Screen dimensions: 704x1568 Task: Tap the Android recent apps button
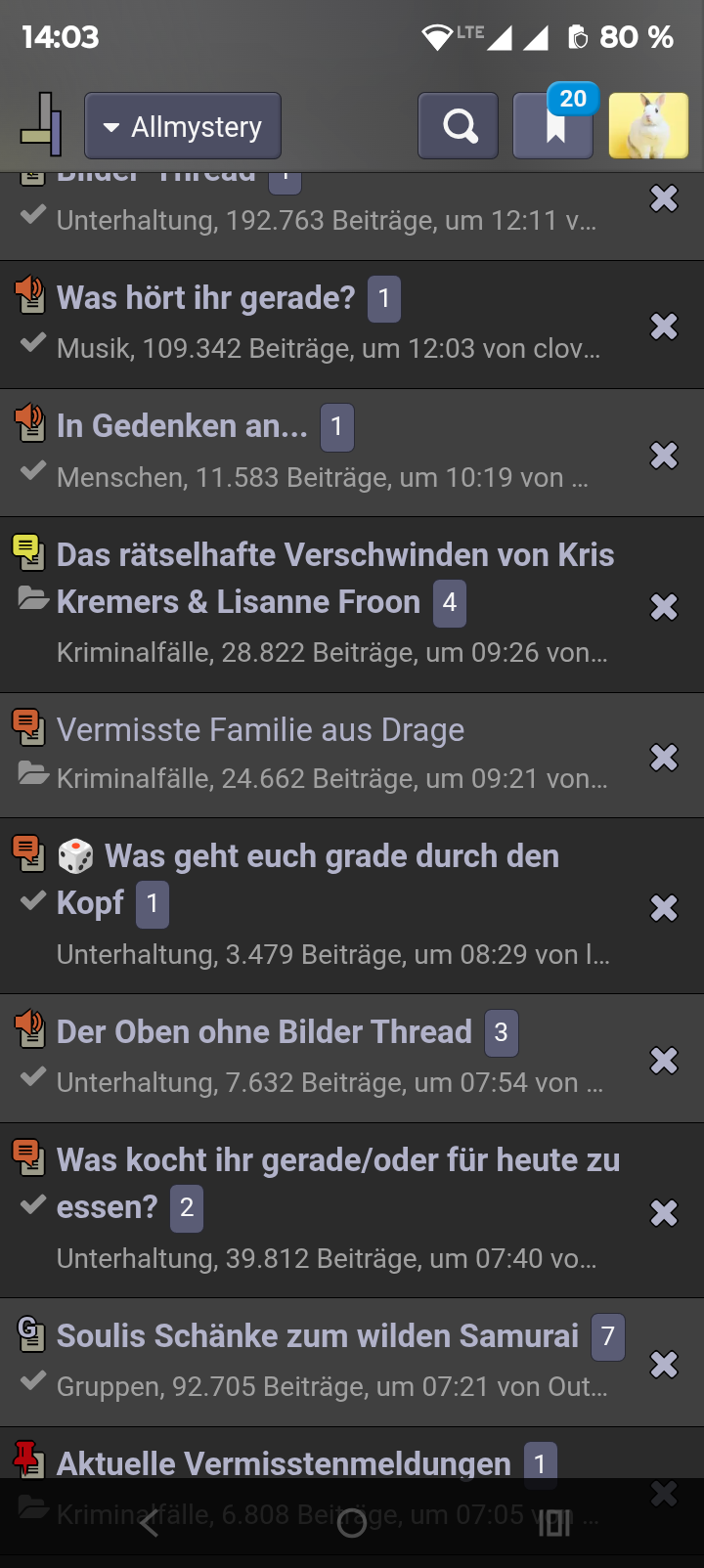coord(552,1523)
